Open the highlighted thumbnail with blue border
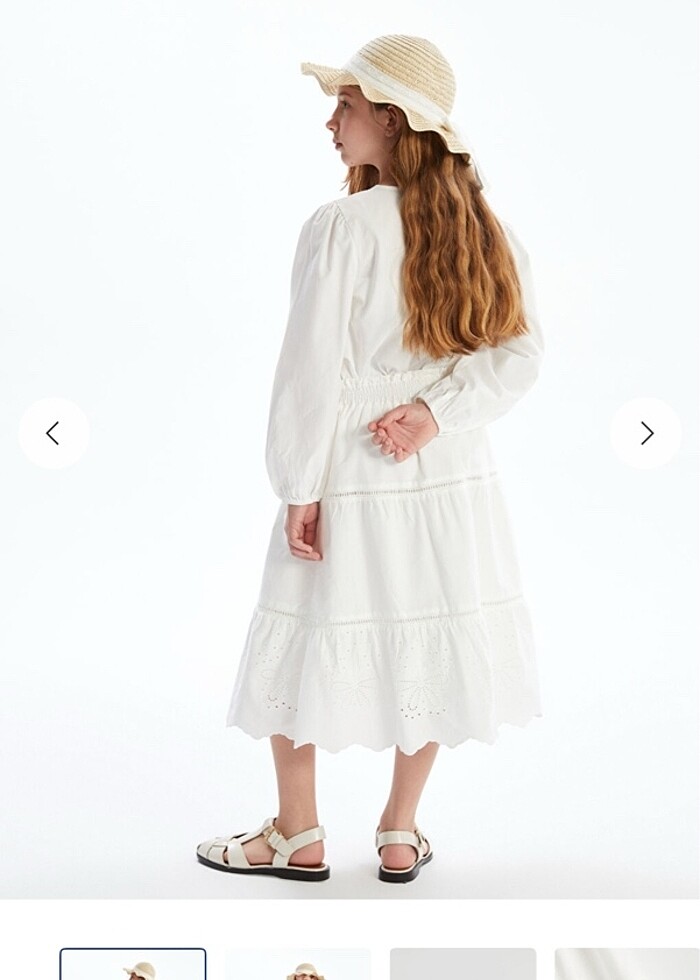 coord(133,965)
